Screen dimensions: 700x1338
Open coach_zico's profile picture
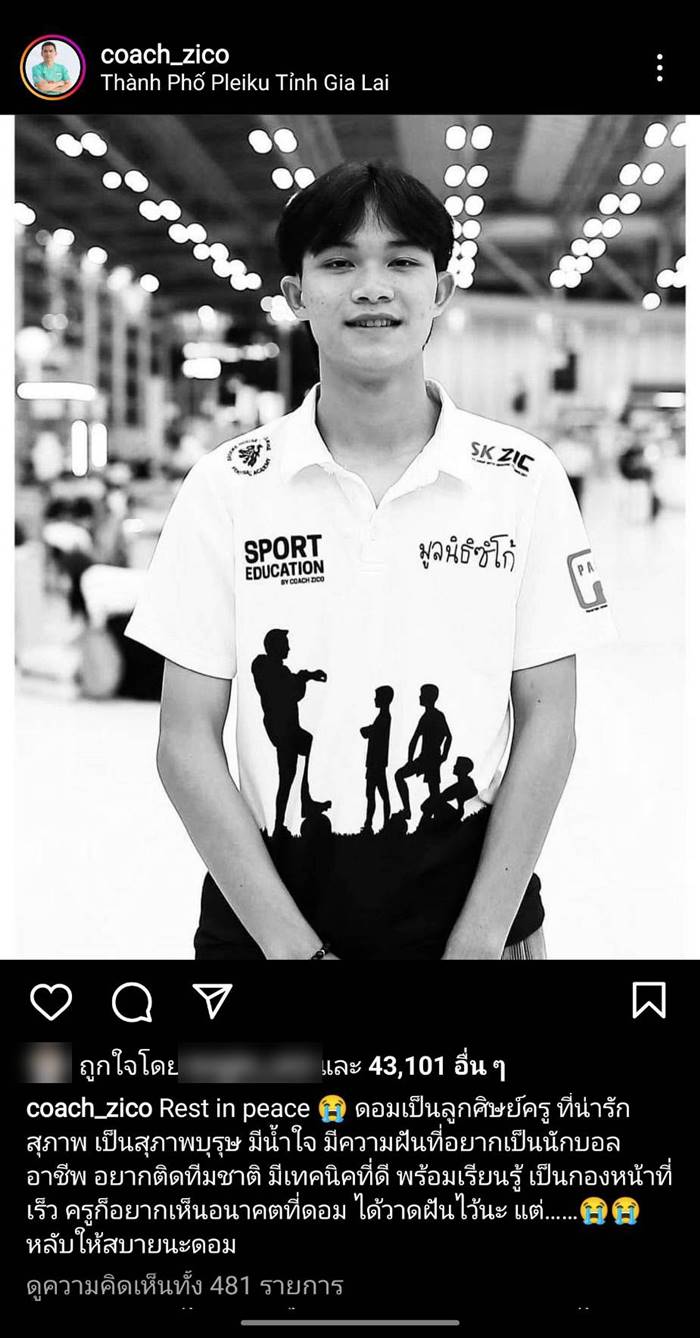(53, 67)
